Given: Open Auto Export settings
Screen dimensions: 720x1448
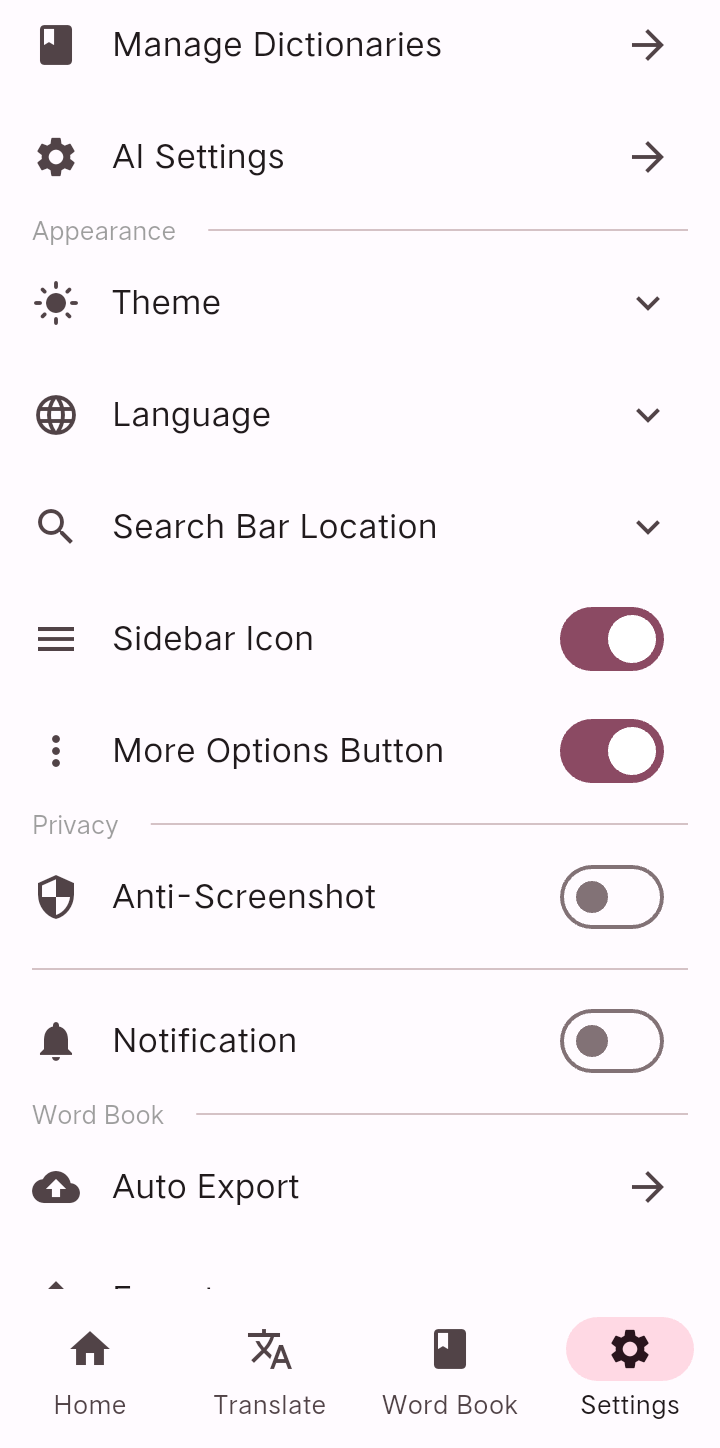Looking at the screenshot, I should [x=360, y=1187].
